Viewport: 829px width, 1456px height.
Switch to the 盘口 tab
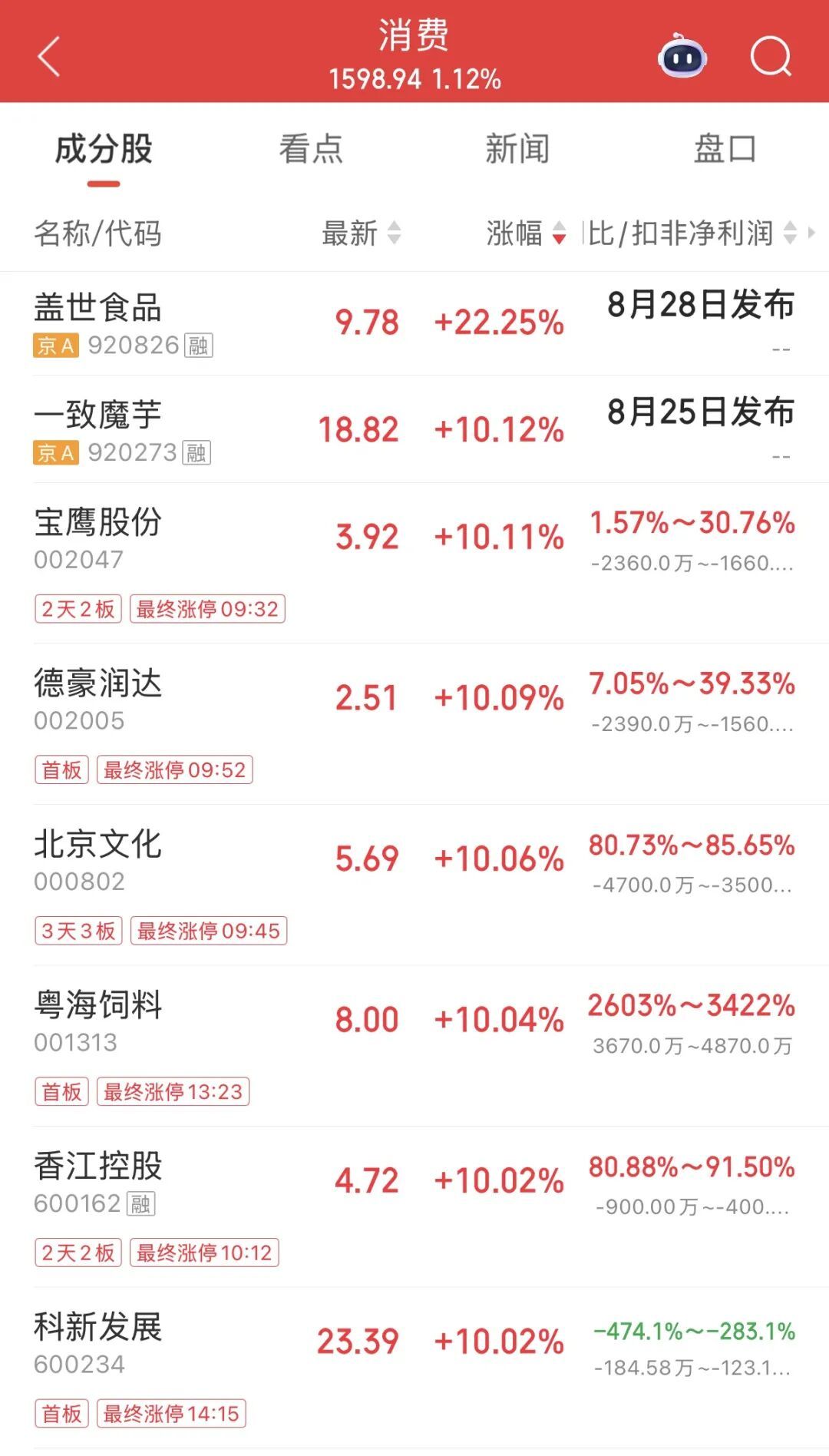click(725, 149)
